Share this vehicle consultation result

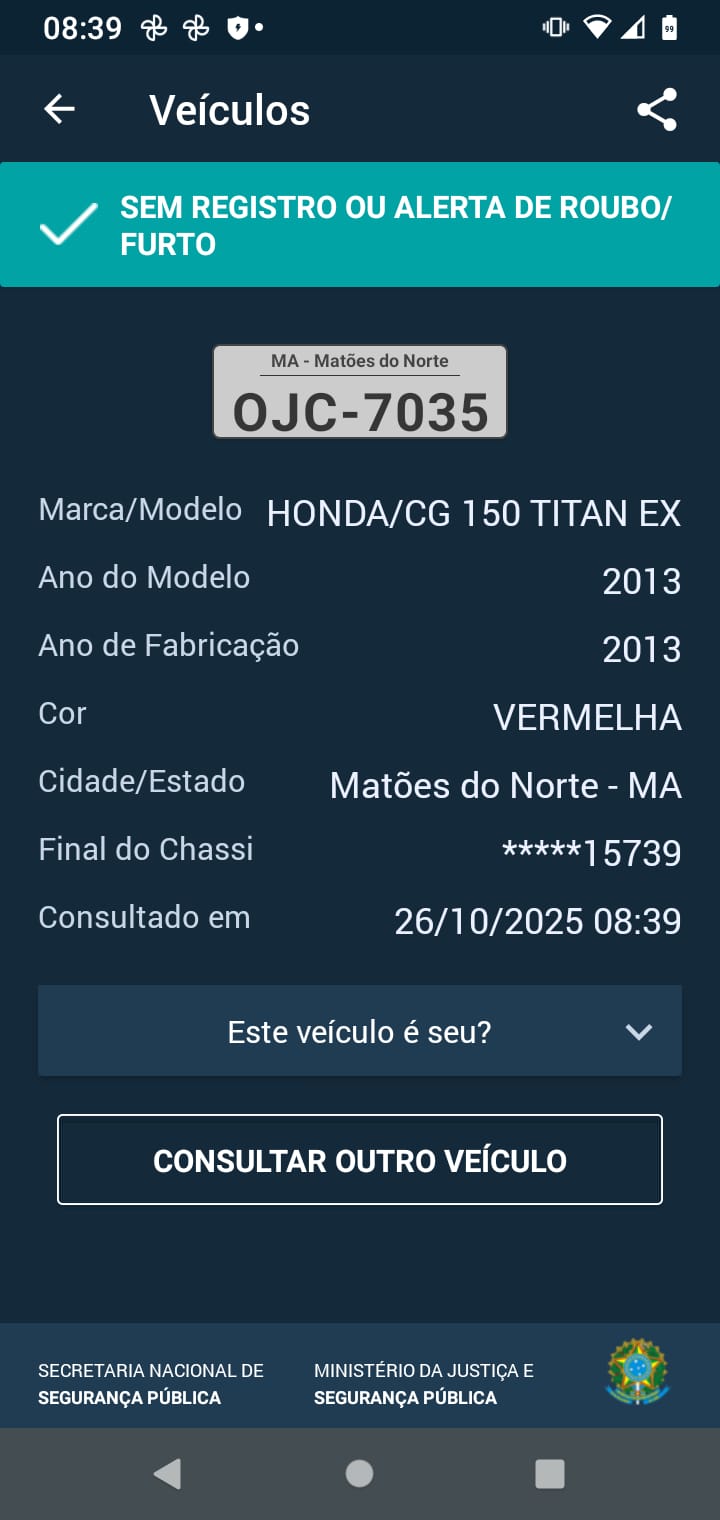point(657,109)
